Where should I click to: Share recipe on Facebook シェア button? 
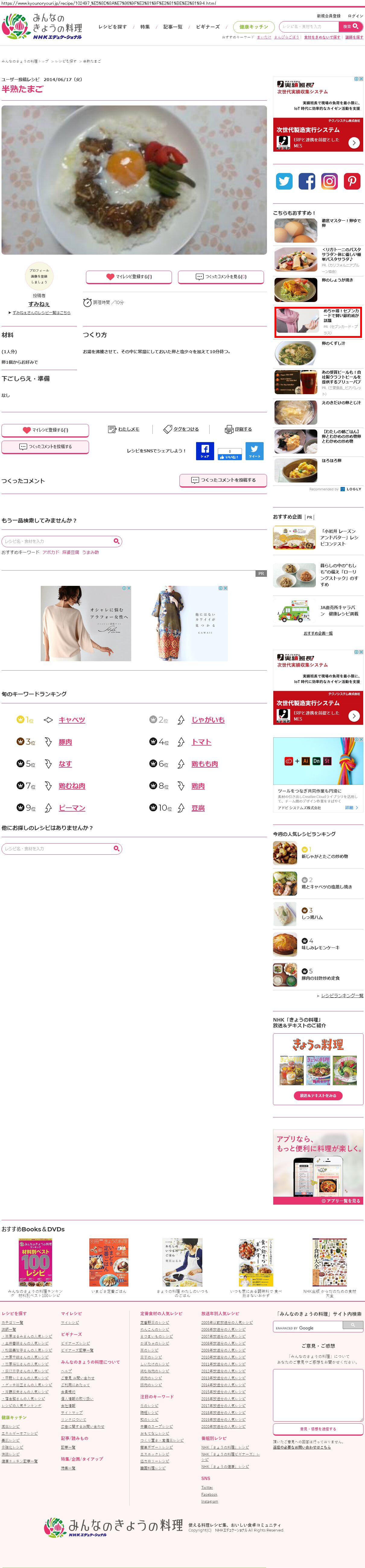pyautogui.click(x=205, y=451)
